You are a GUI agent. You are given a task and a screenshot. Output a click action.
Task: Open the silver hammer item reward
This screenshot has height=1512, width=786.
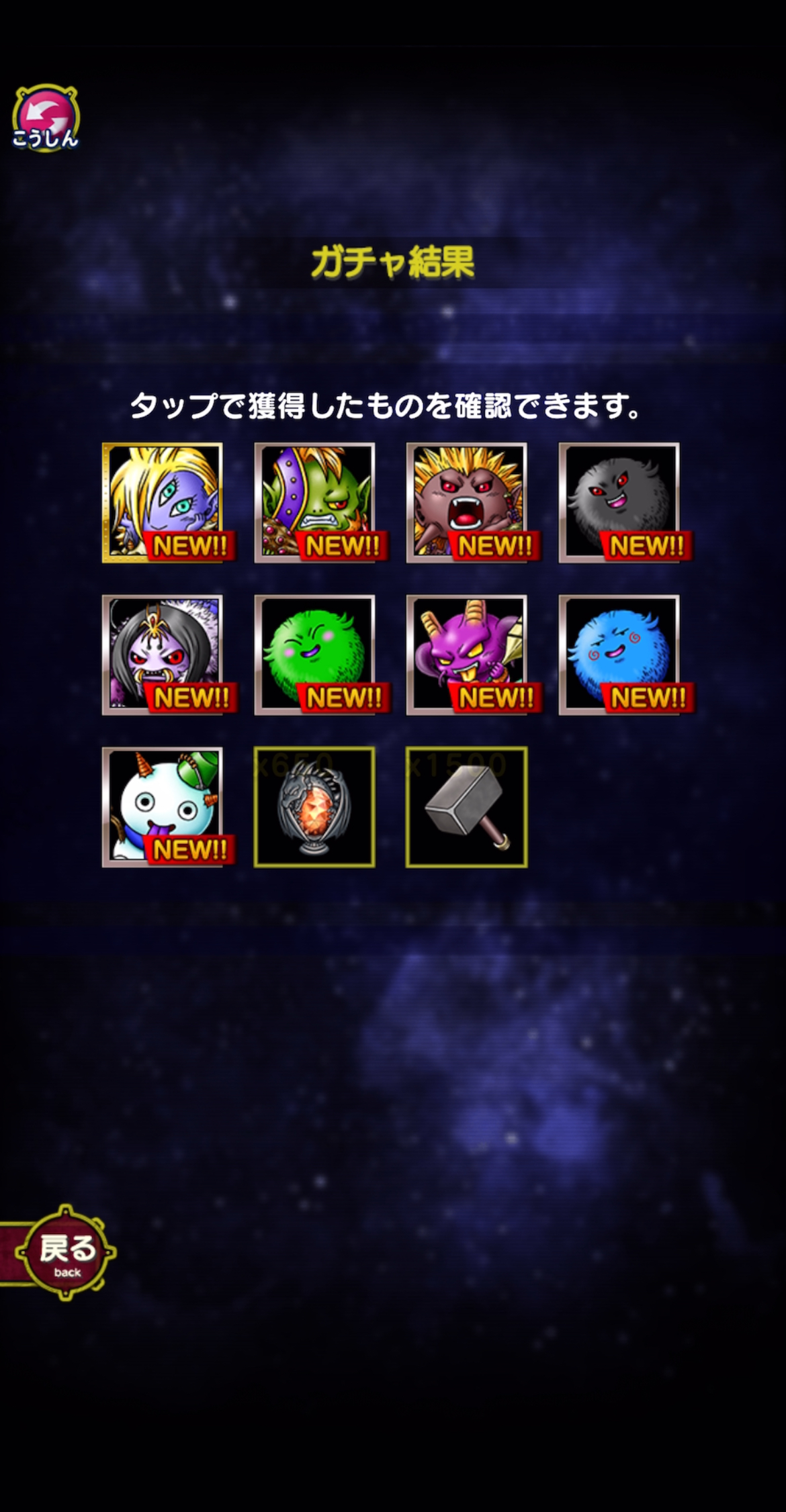(467, 807)
